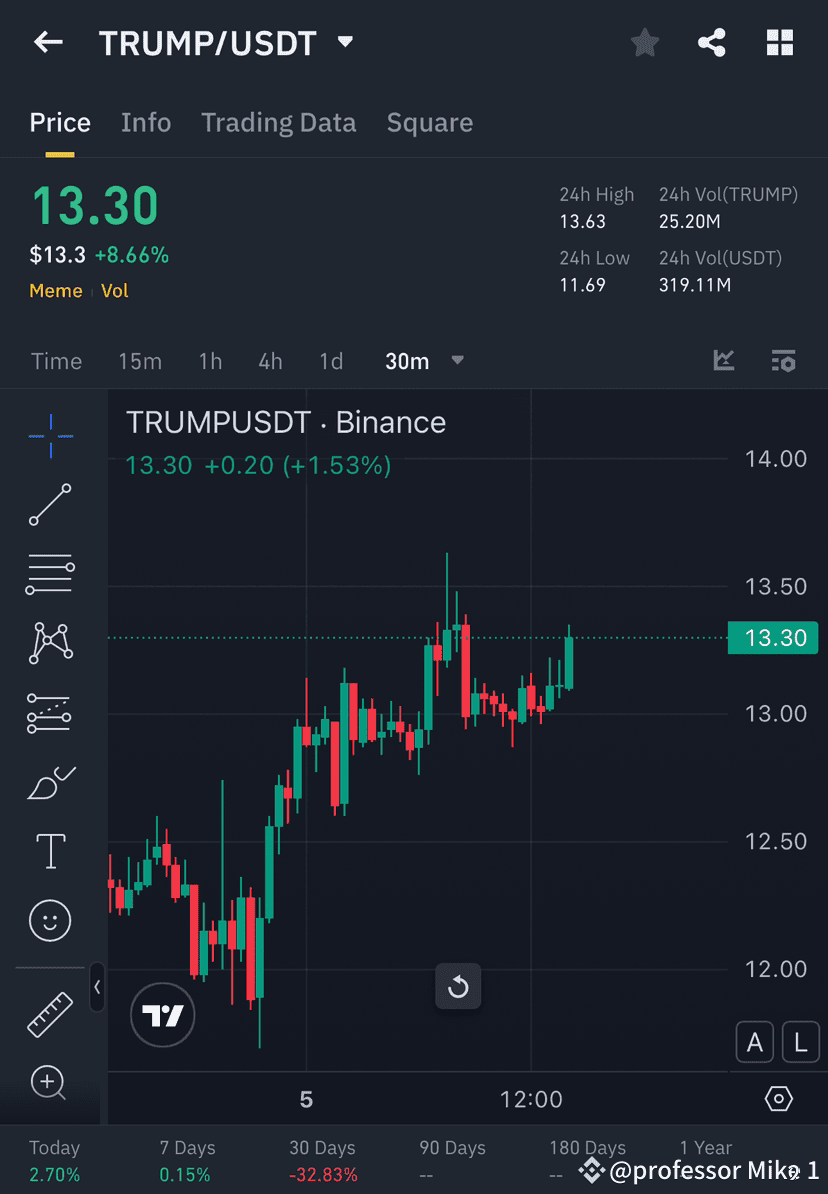828x1194 pixels.
Task: Open the 30m interval dropdown arrow
Action: pyautogui.click(x=457, y=361)
